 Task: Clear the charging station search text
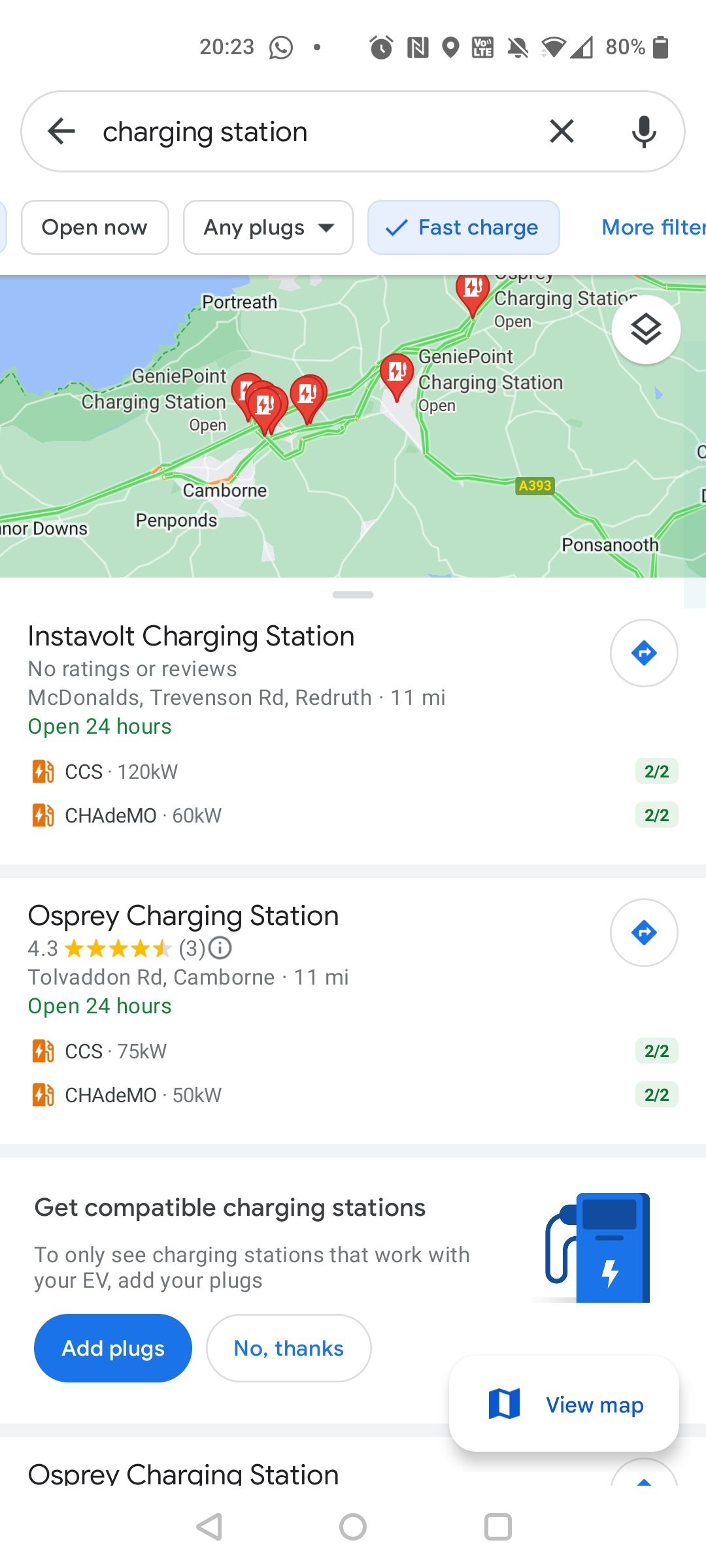tap(562, 131)
